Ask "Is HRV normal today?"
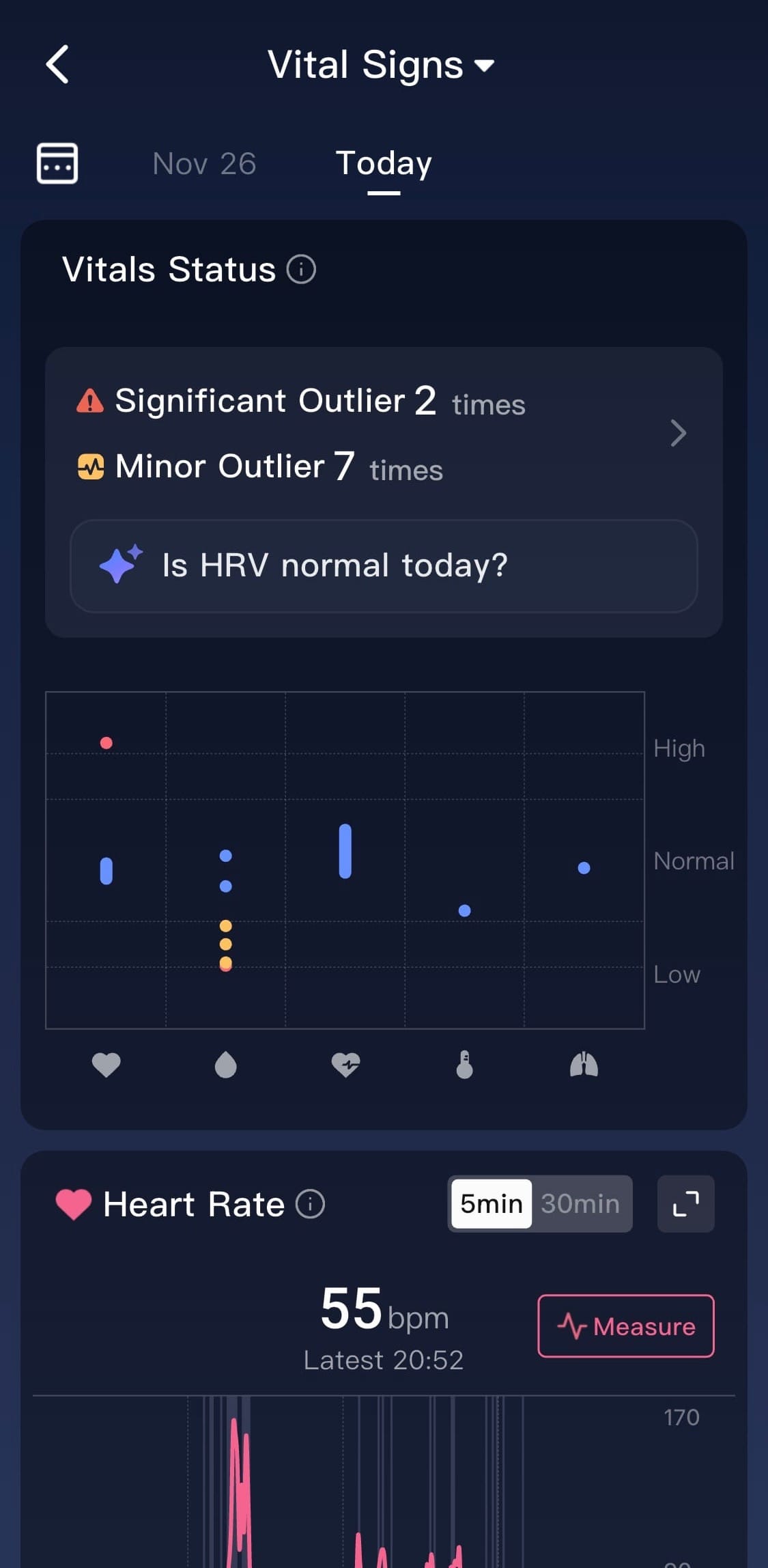768x1568 pixels. pos(383,566)
